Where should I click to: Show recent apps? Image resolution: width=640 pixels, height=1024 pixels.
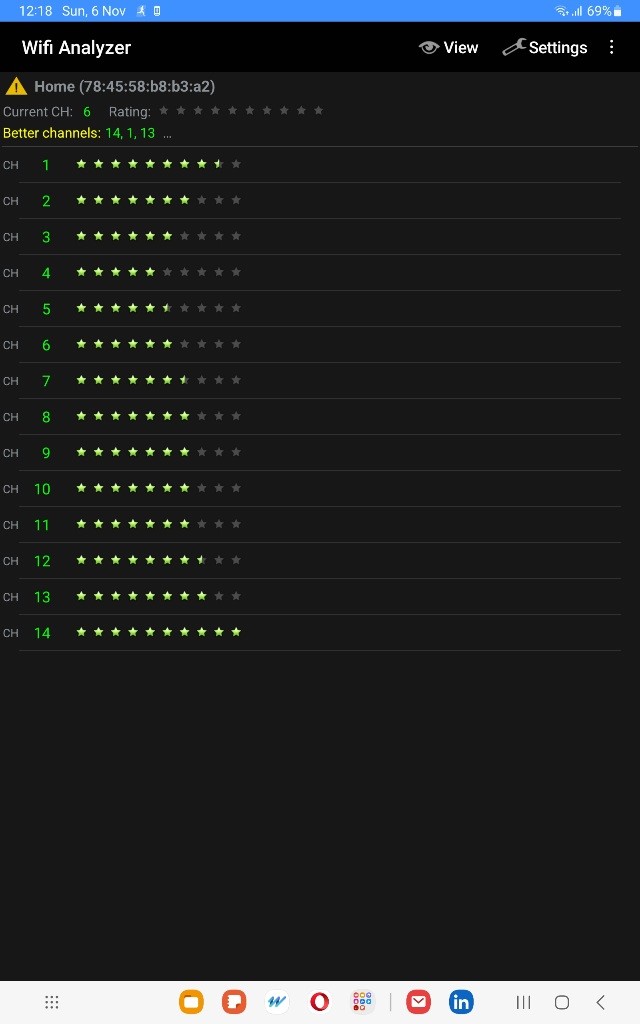click(x=523, y=1002)
